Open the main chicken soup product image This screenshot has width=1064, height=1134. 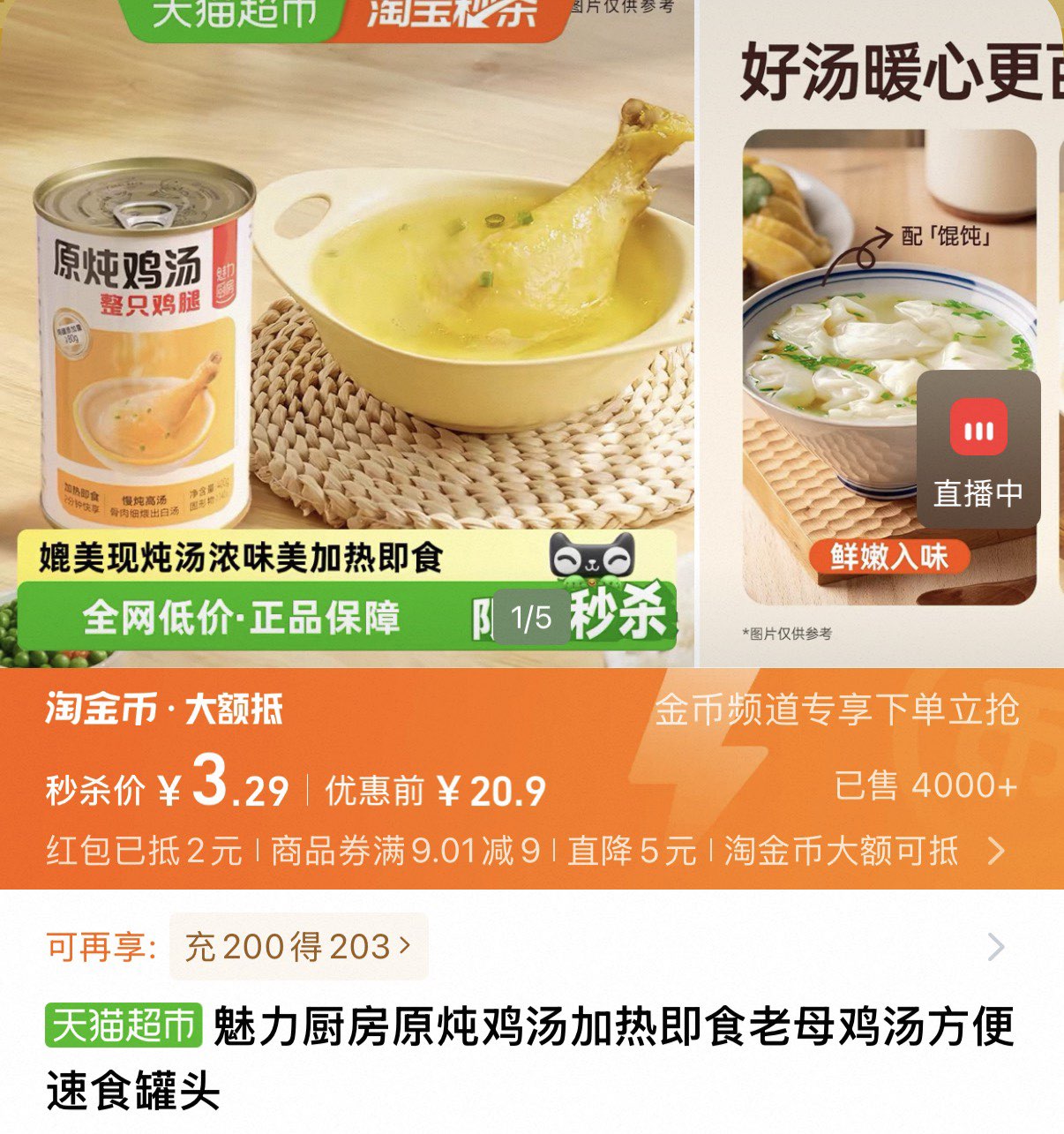[346, 309]
